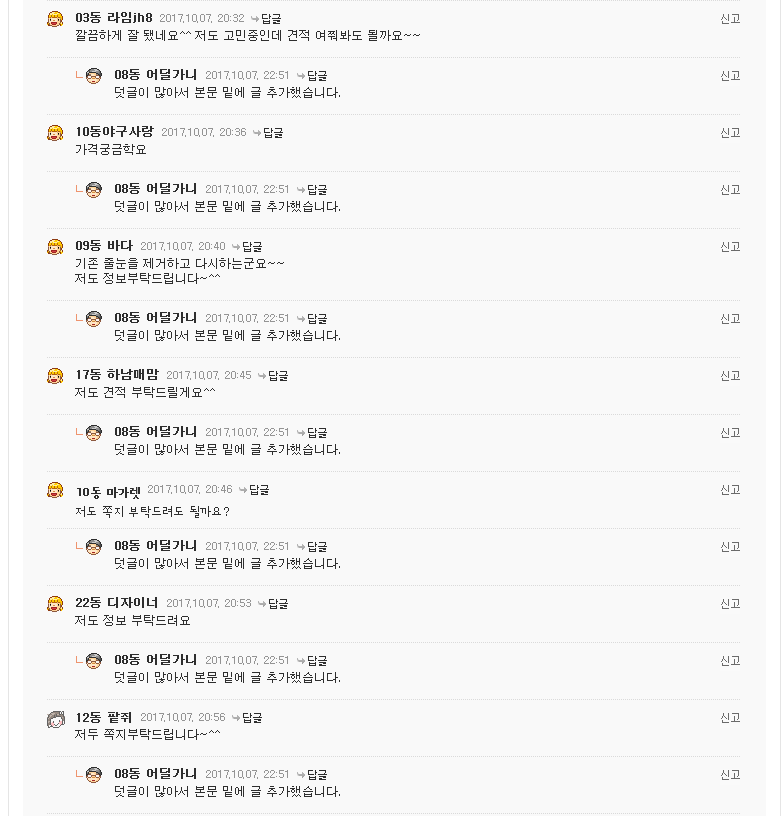This screenshot has height=816, width=781.
Task: Reply to 17동 하남매맘's comment
Action: 278,375
